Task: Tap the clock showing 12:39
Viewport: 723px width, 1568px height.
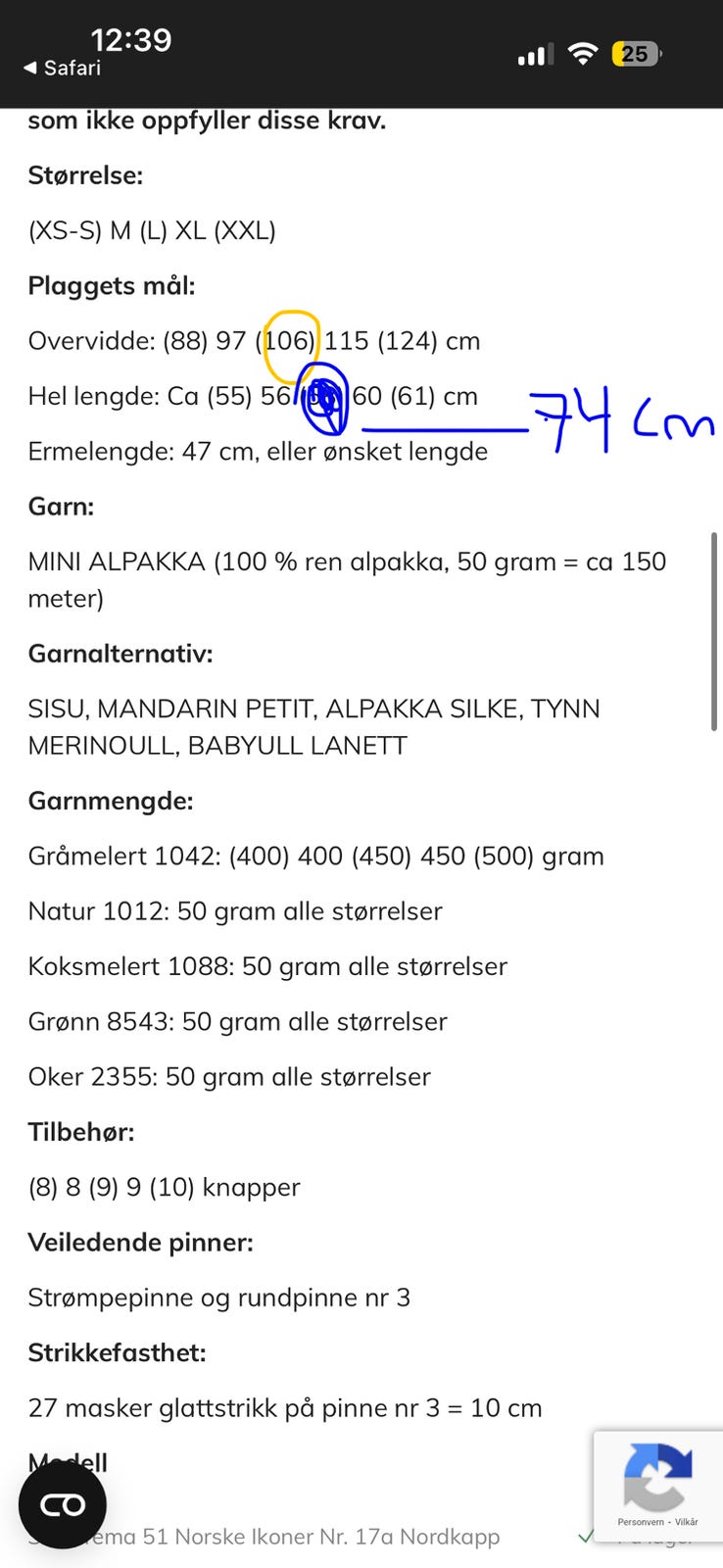Action: (x=130, y=40)
